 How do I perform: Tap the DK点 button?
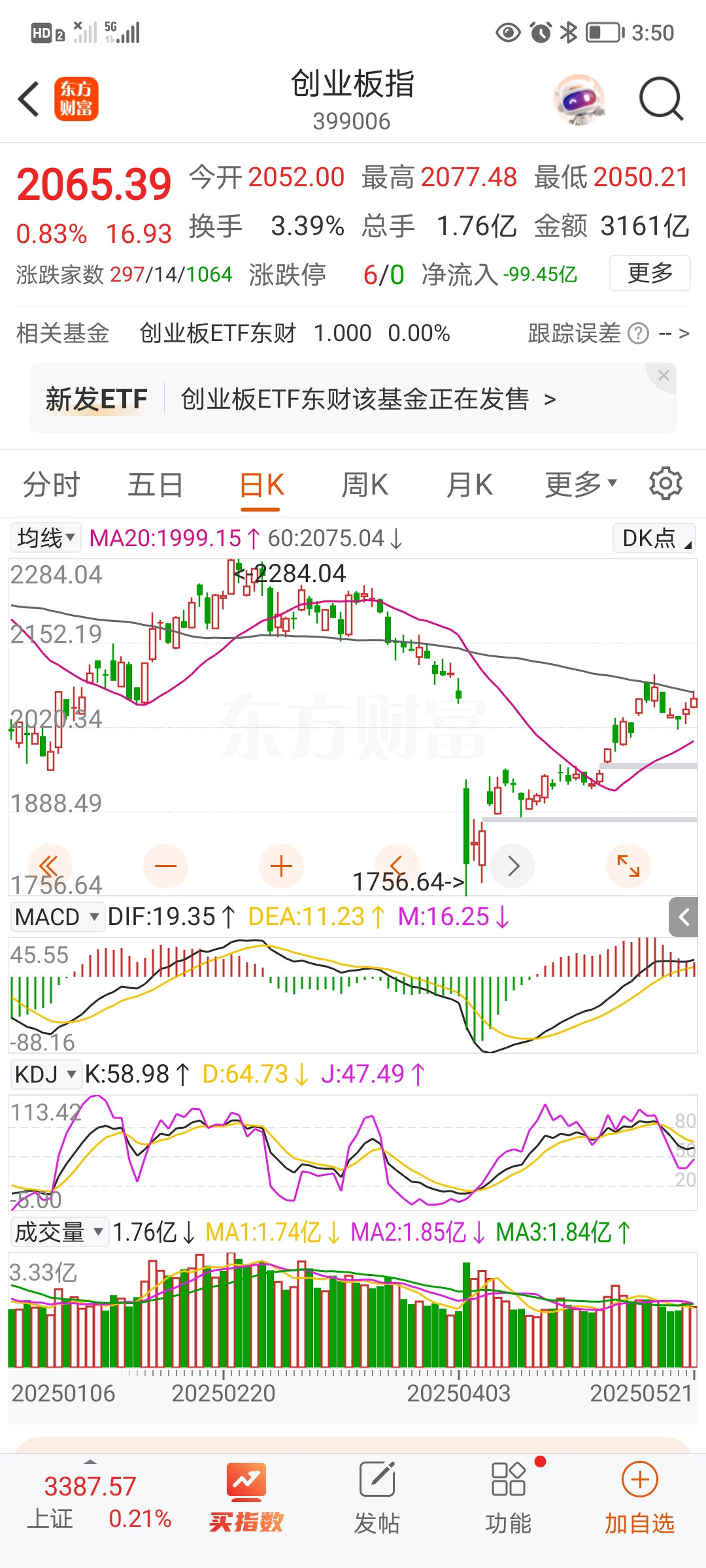[654, 538]
